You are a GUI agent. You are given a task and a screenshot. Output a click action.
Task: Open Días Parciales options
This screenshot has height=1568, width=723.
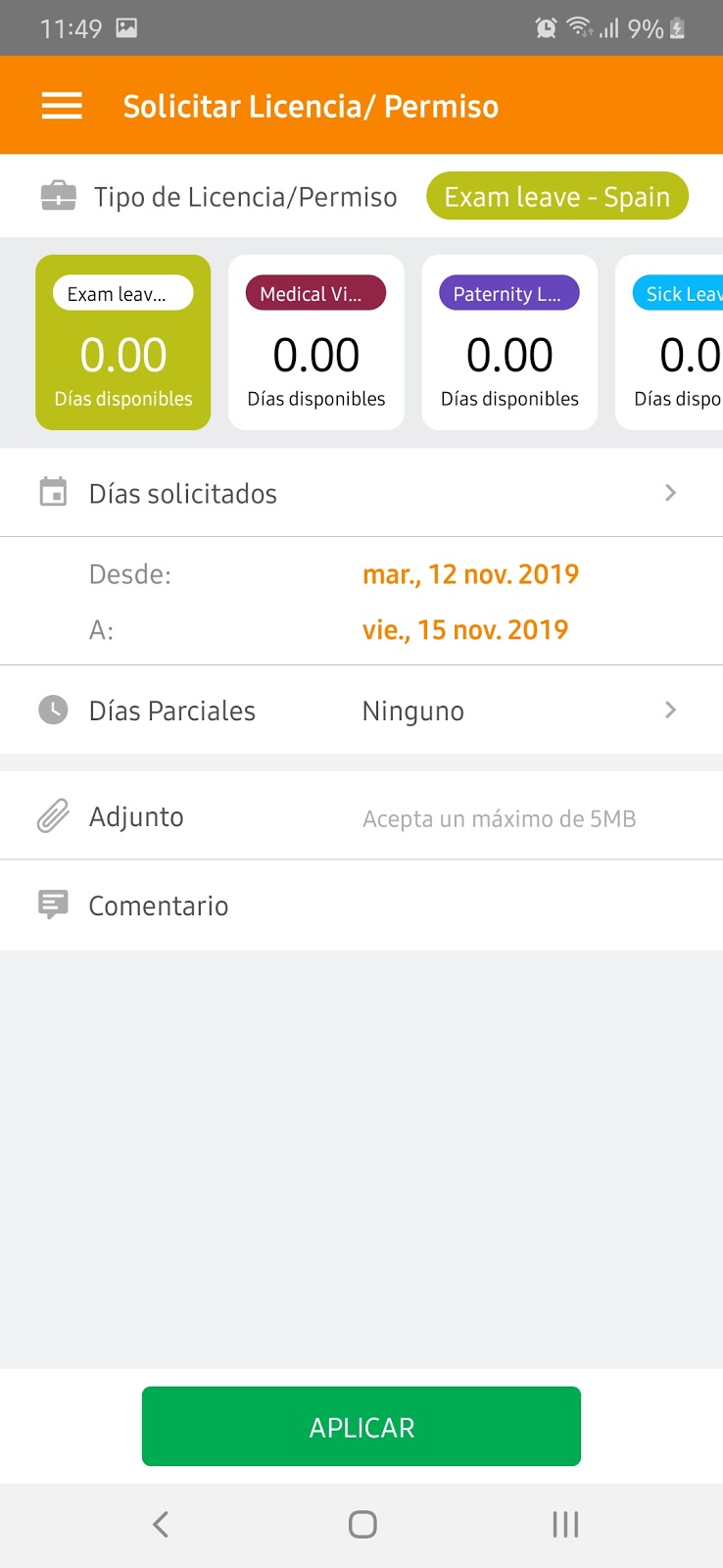tap(361, 710)
